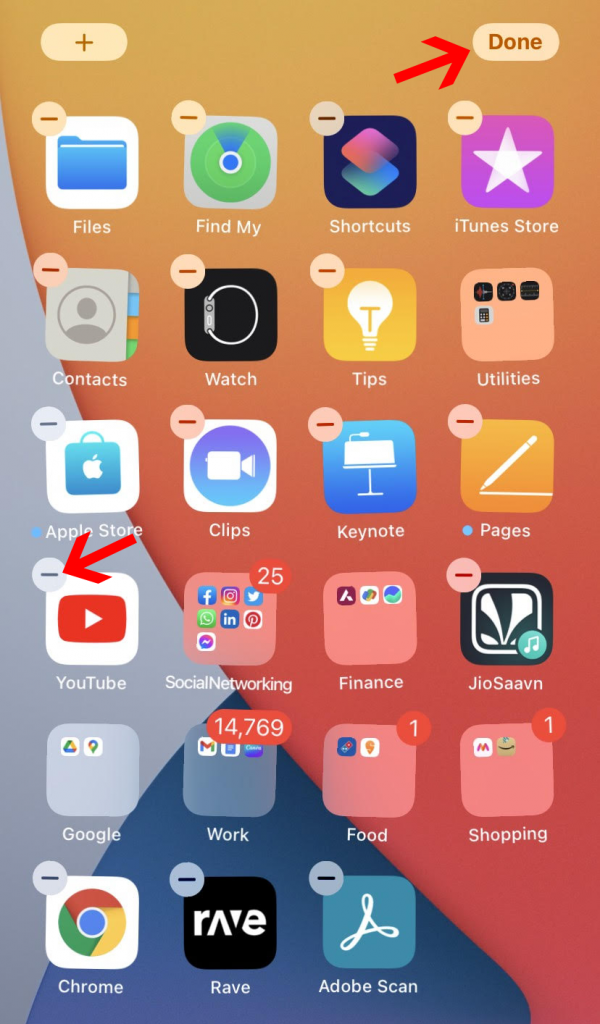
Task: Remove the Clips app via minus badge
Action: pos(187,422)
